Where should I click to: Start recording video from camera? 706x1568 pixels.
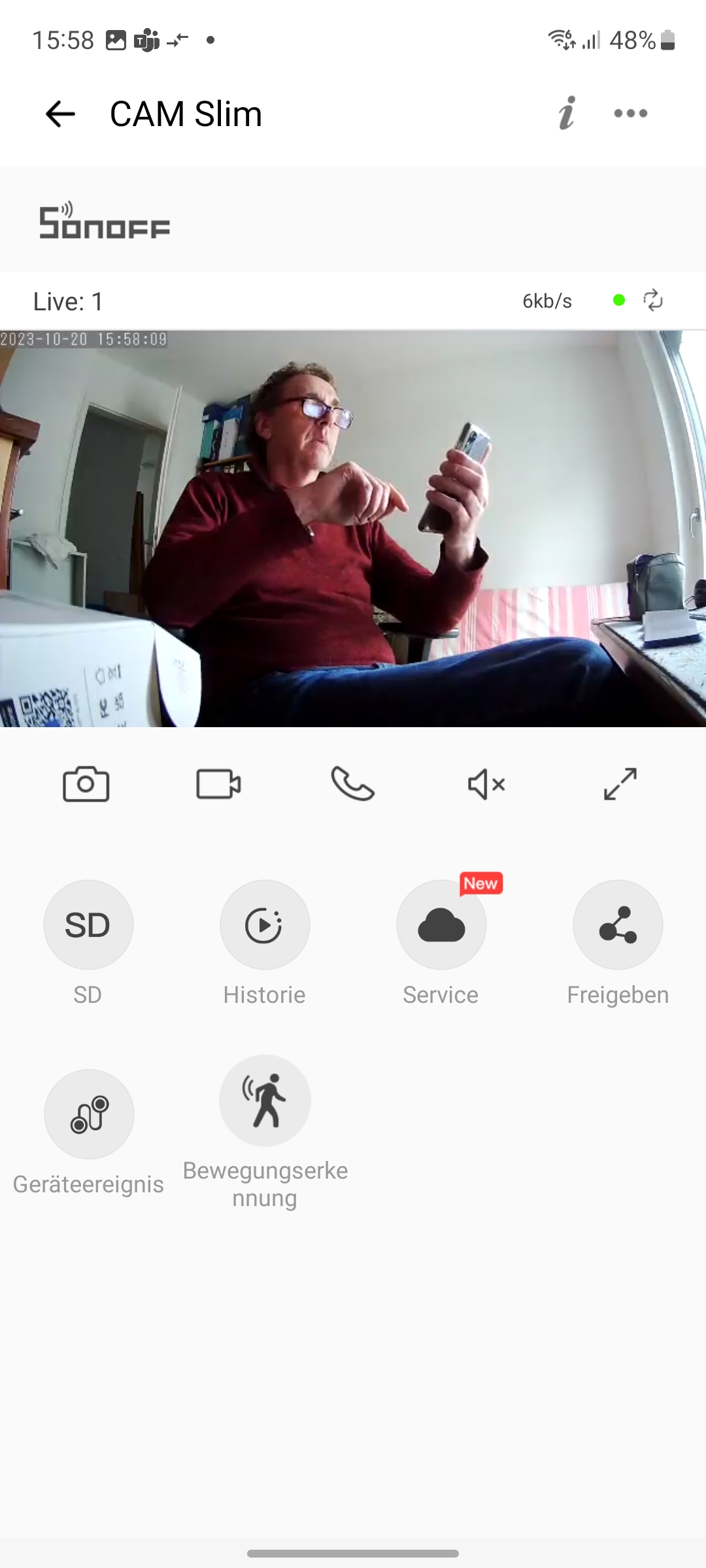[219, 783]
